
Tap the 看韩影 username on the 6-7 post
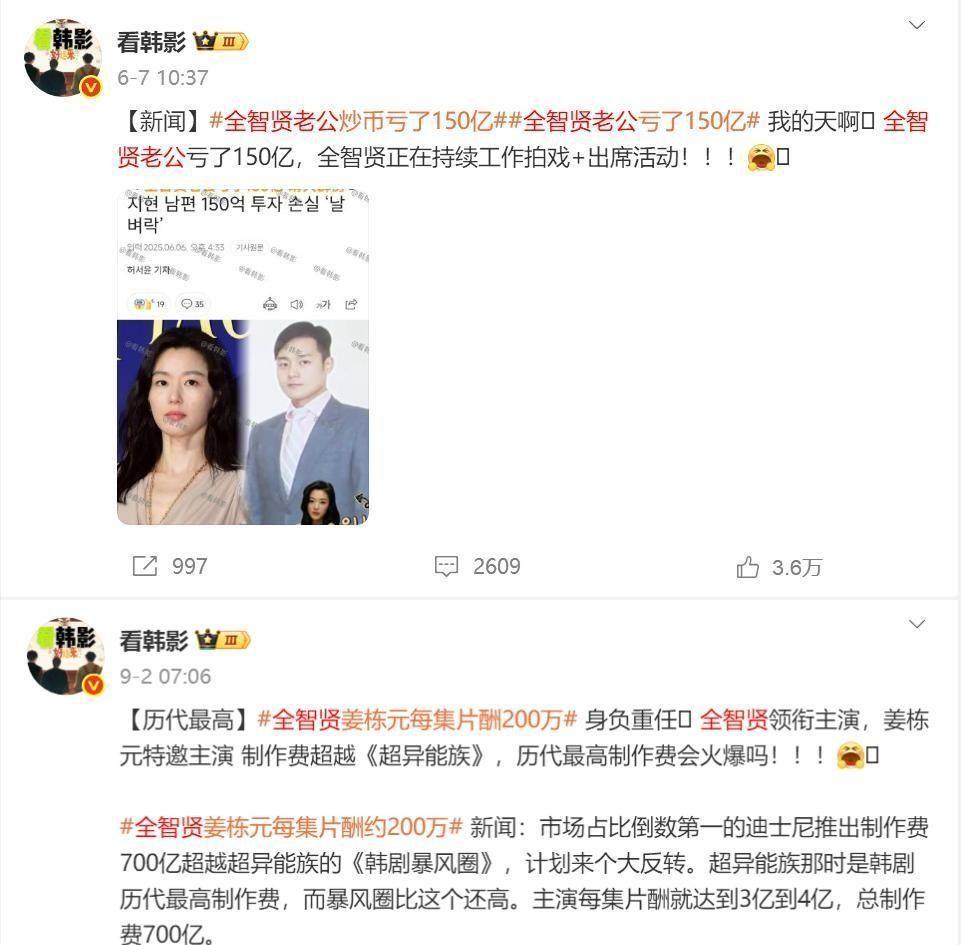(150, 42)
